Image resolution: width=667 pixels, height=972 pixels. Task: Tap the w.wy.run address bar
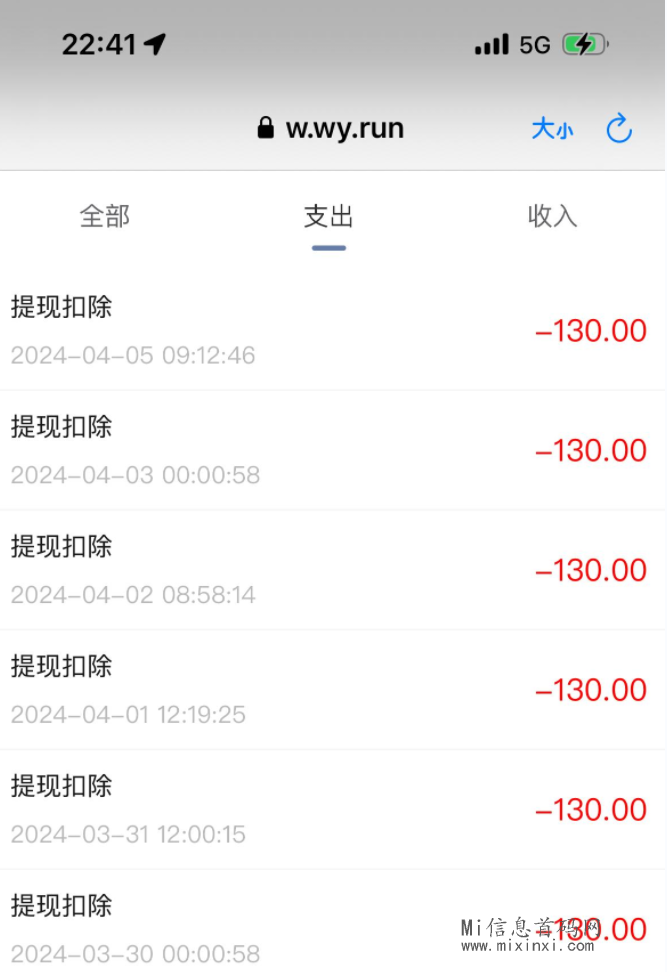click(x=331, y=128)
